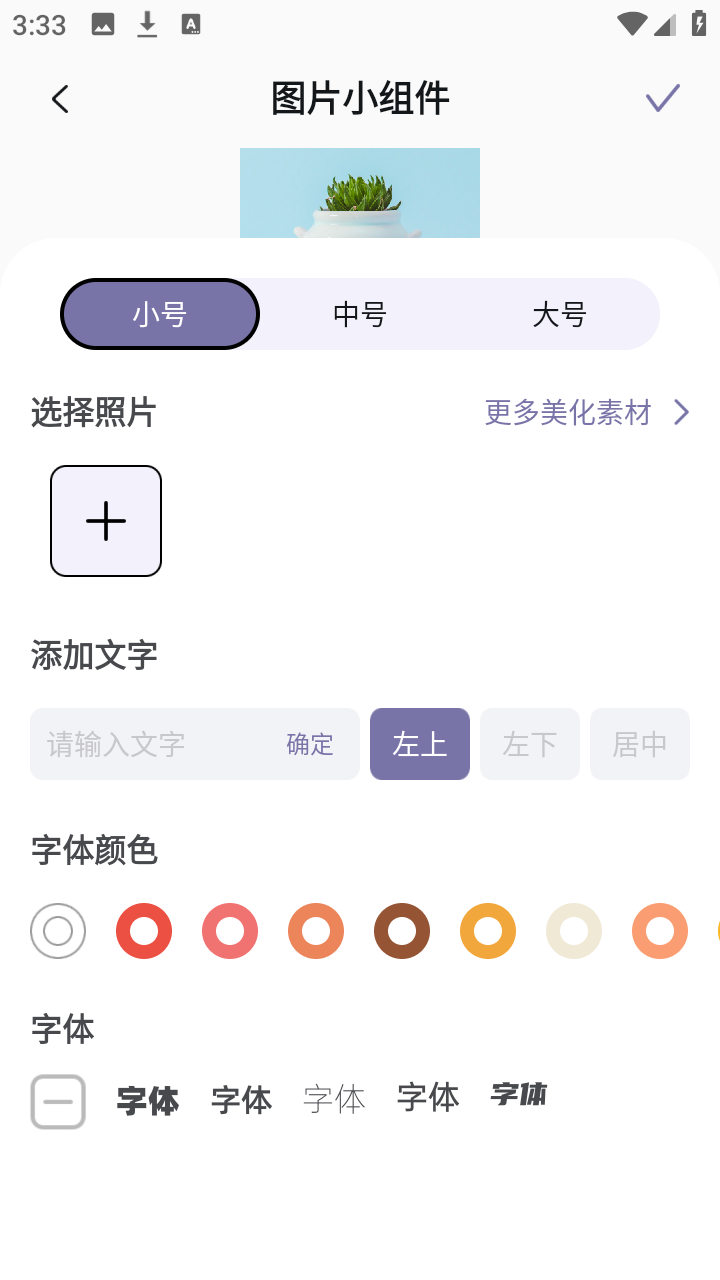Screen dimensions: 720x1280
Task: Select the 小号 size option
Action: 160,314
